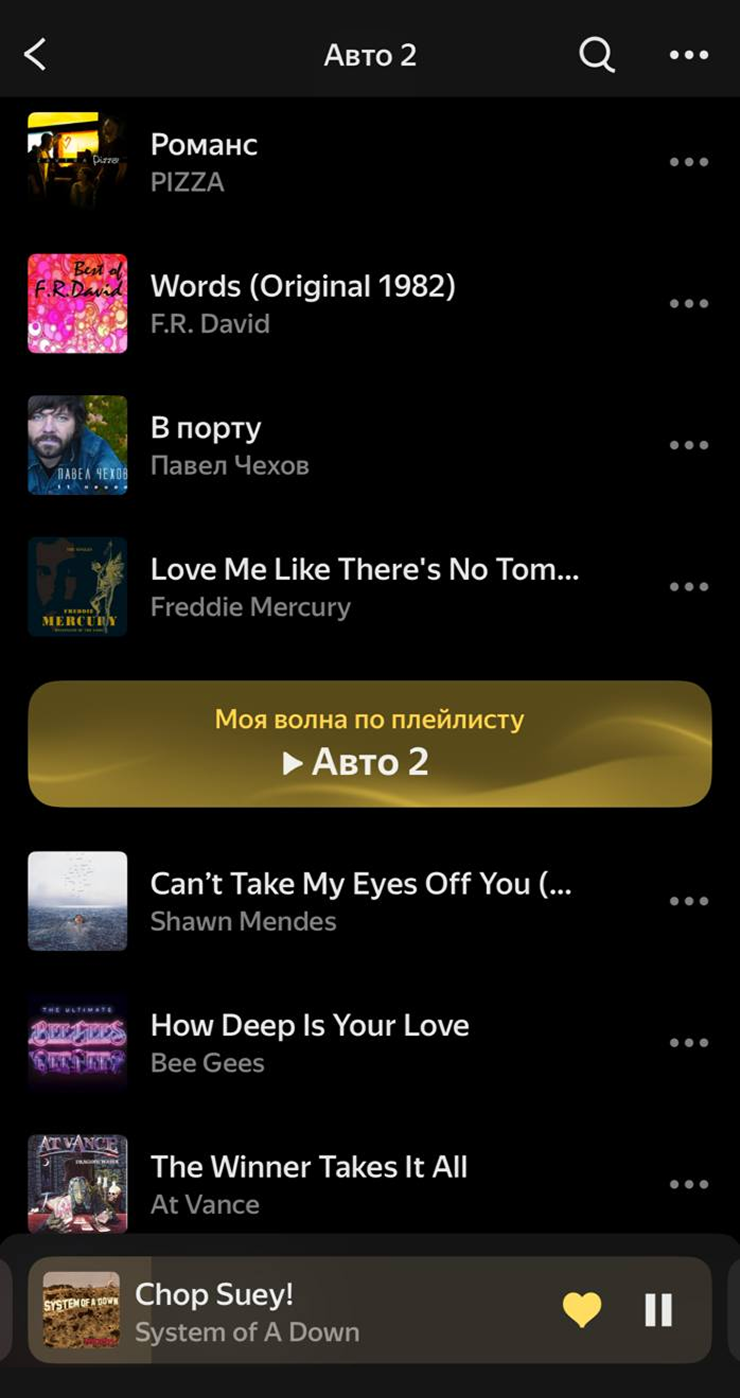Play the Shawn Mendes track

[360, 901]
